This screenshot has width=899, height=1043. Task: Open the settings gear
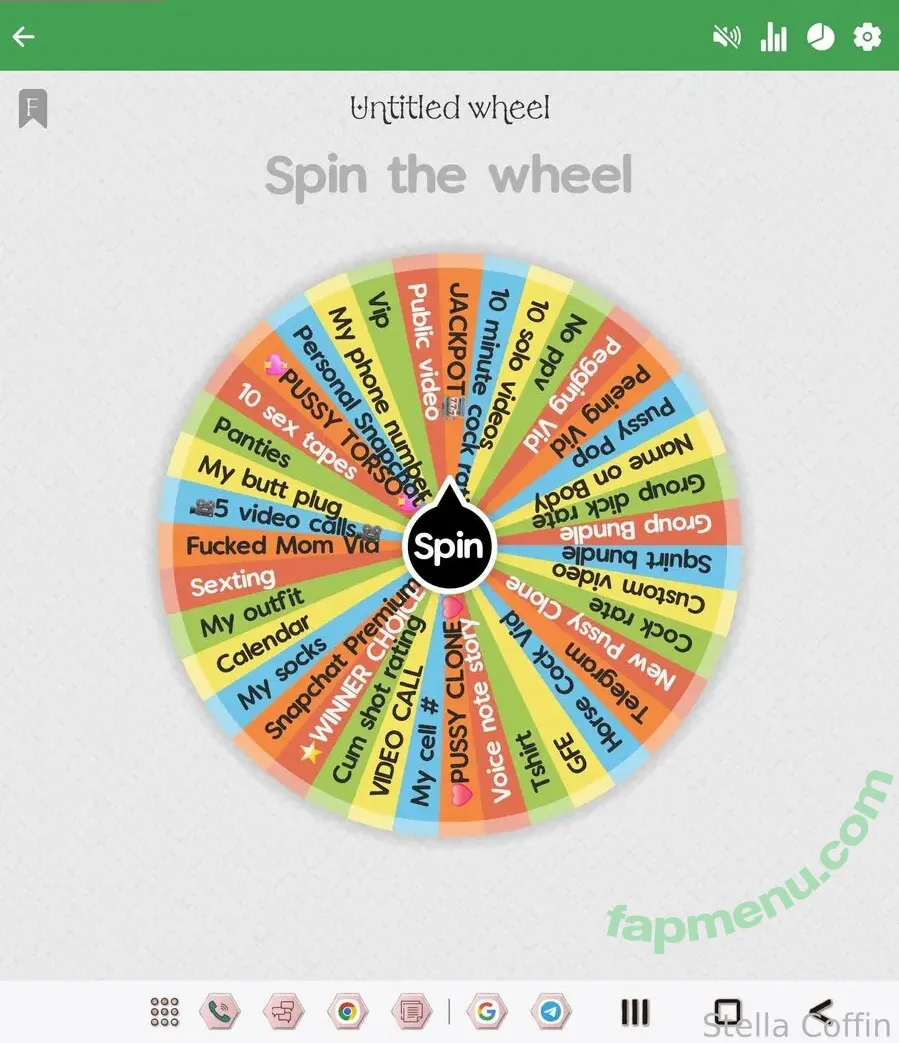(867, 37)
